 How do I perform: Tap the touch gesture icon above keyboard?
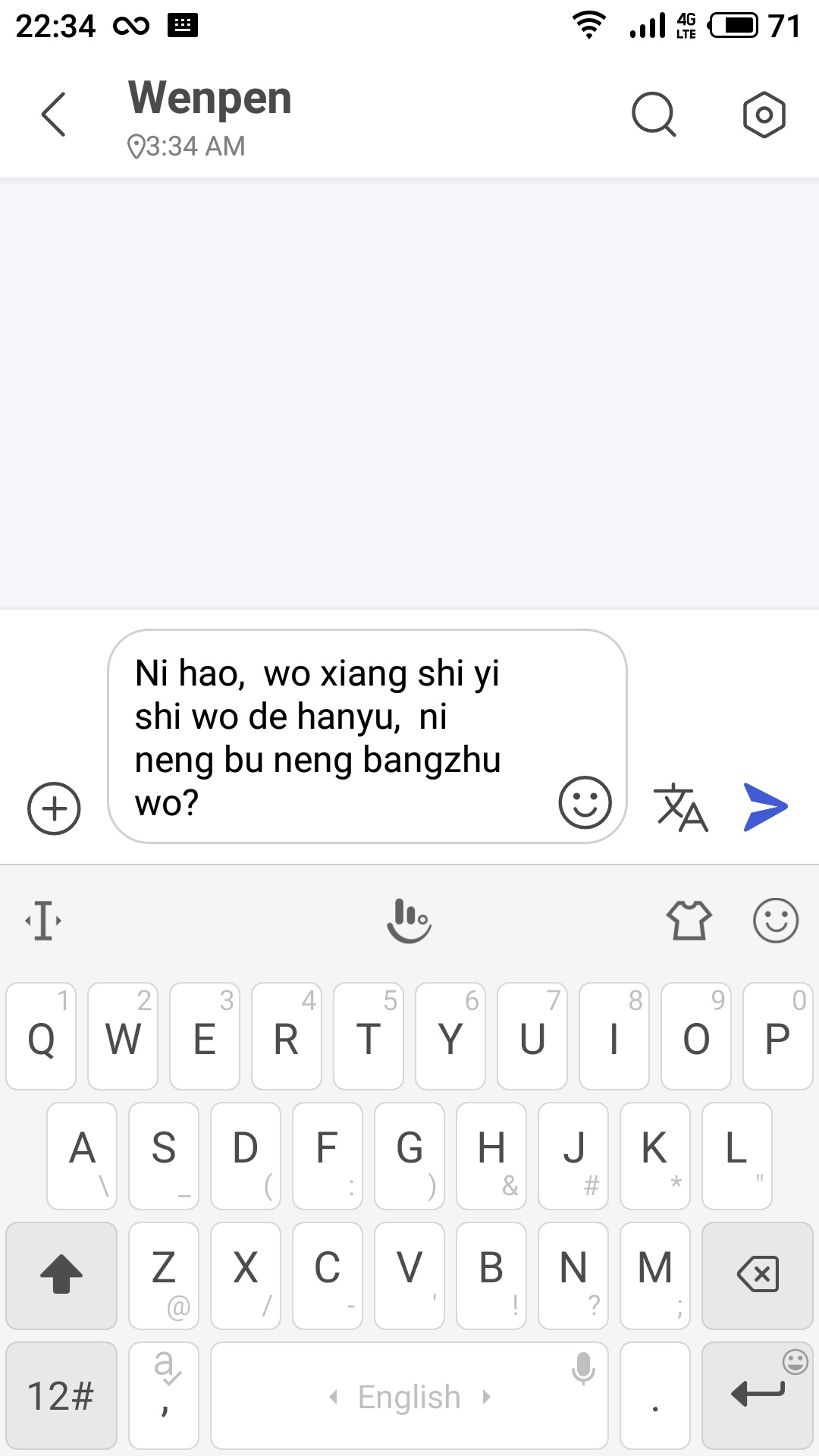point(409,921)
